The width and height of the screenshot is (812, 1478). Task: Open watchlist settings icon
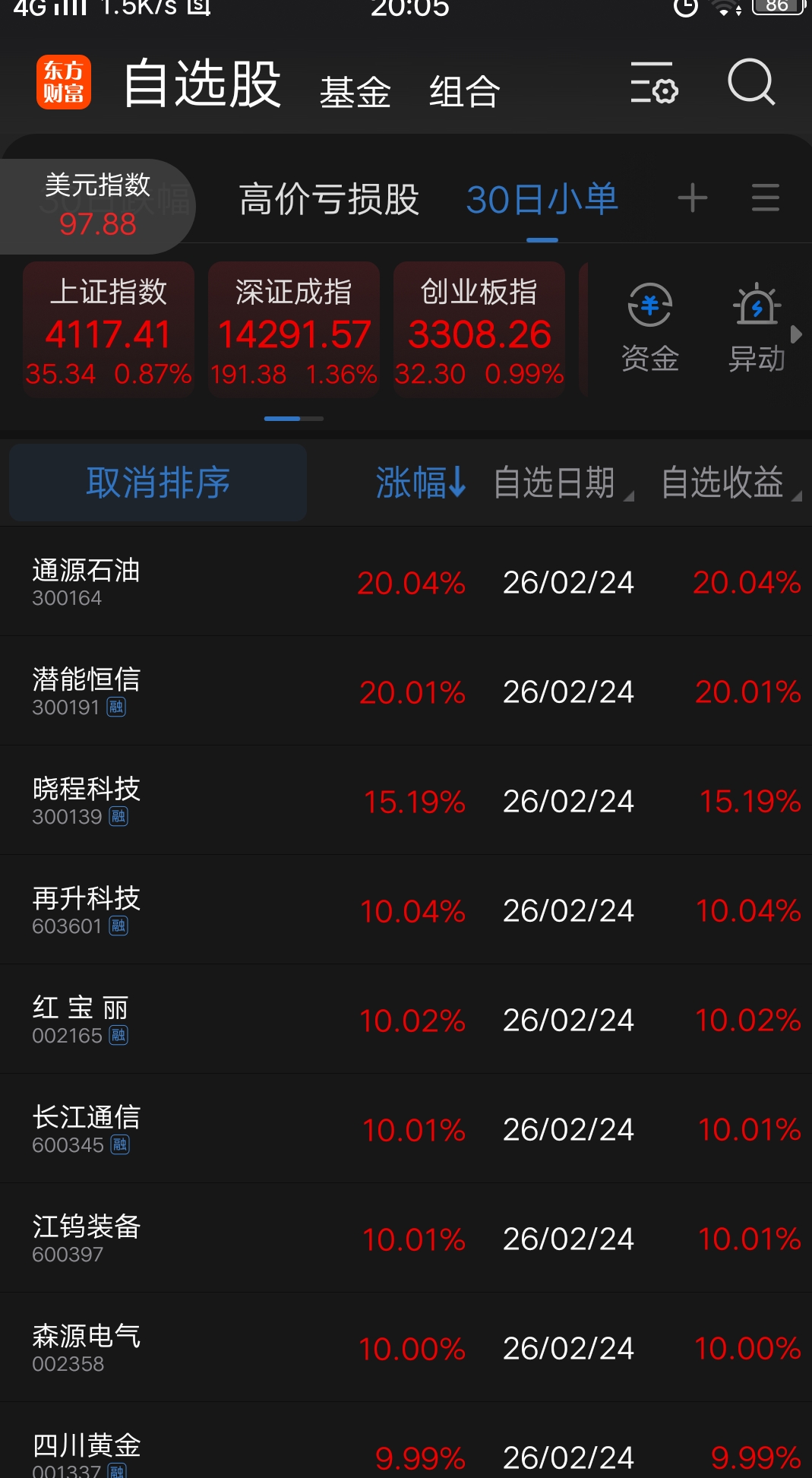click(x=653, y=84)
